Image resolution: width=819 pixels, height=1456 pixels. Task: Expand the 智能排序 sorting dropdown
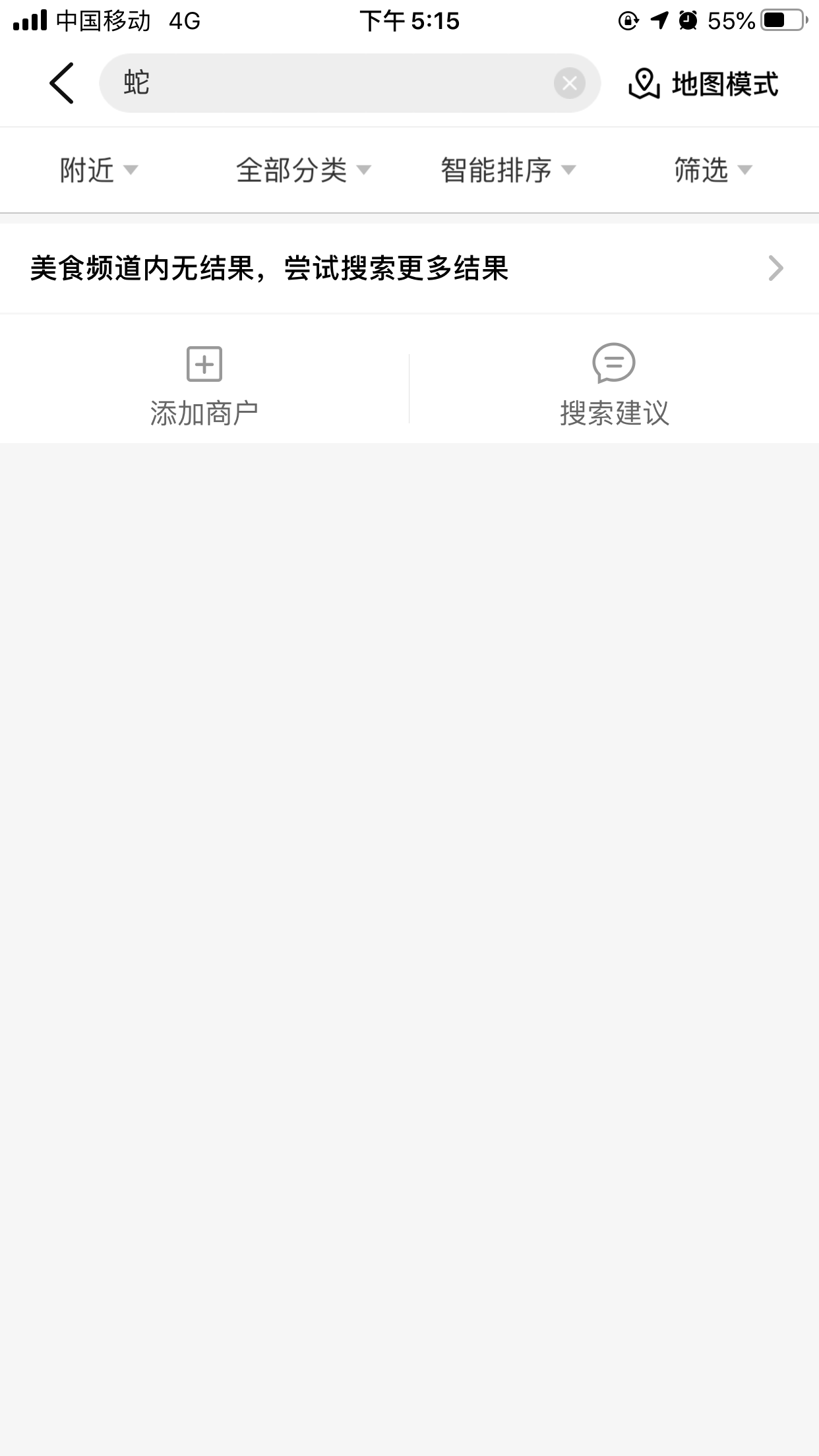[508, 170]
